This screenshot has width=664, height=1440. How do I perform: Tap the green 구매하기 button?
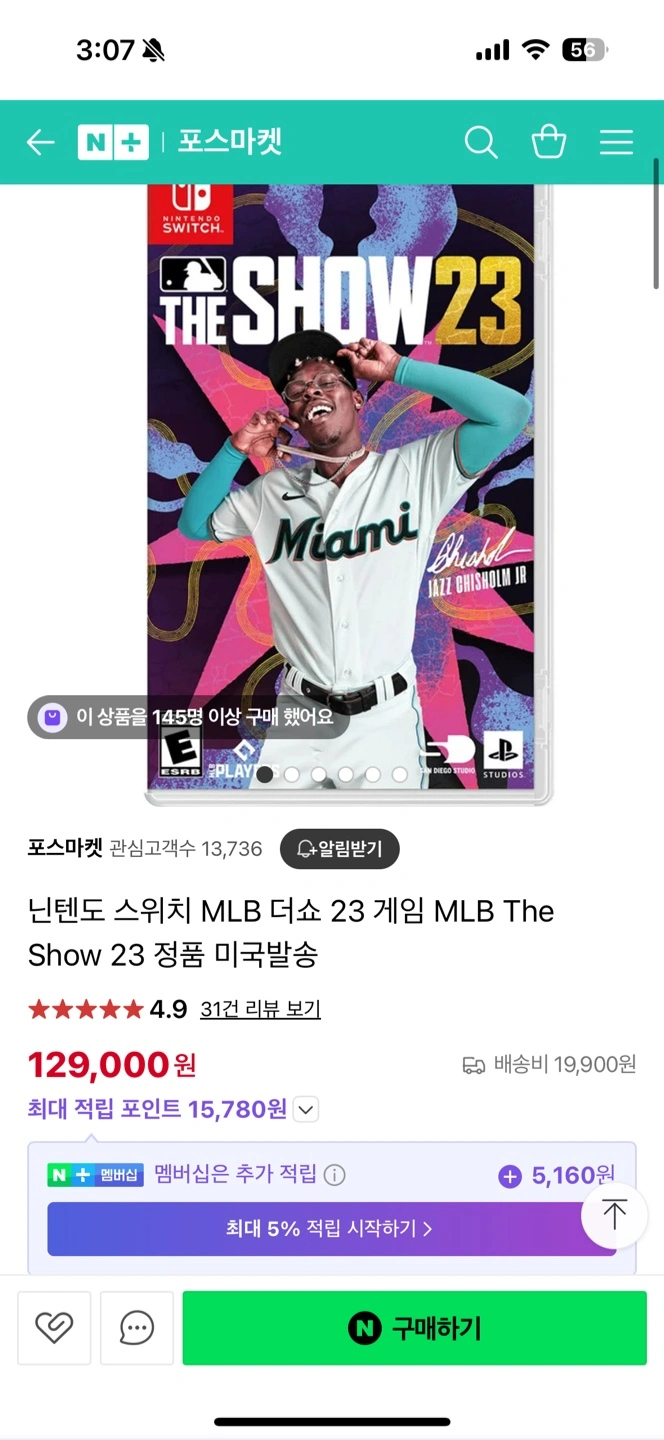414,1328
